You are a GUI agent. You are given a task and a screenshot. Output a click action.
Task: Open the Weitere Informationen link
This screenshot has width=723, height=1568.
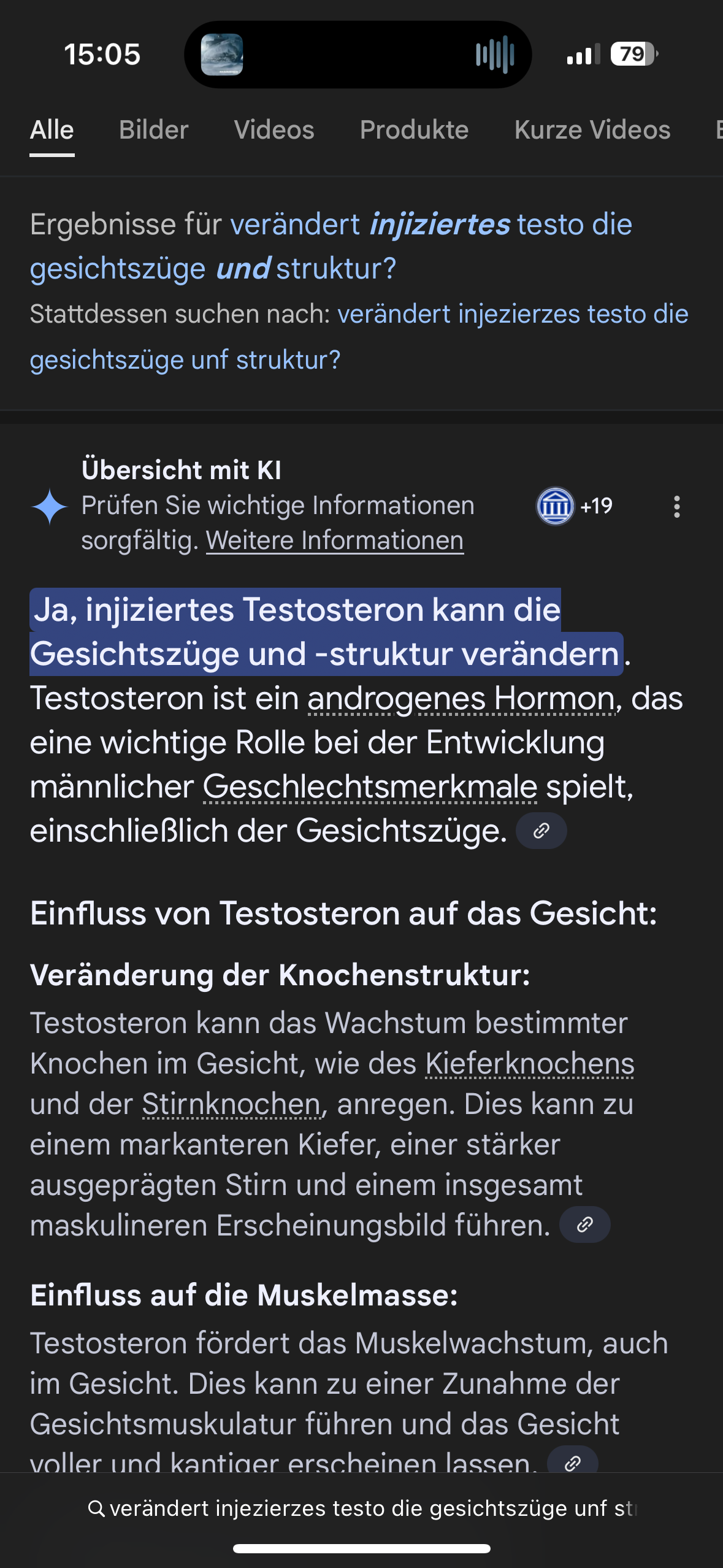click(335, 540)
